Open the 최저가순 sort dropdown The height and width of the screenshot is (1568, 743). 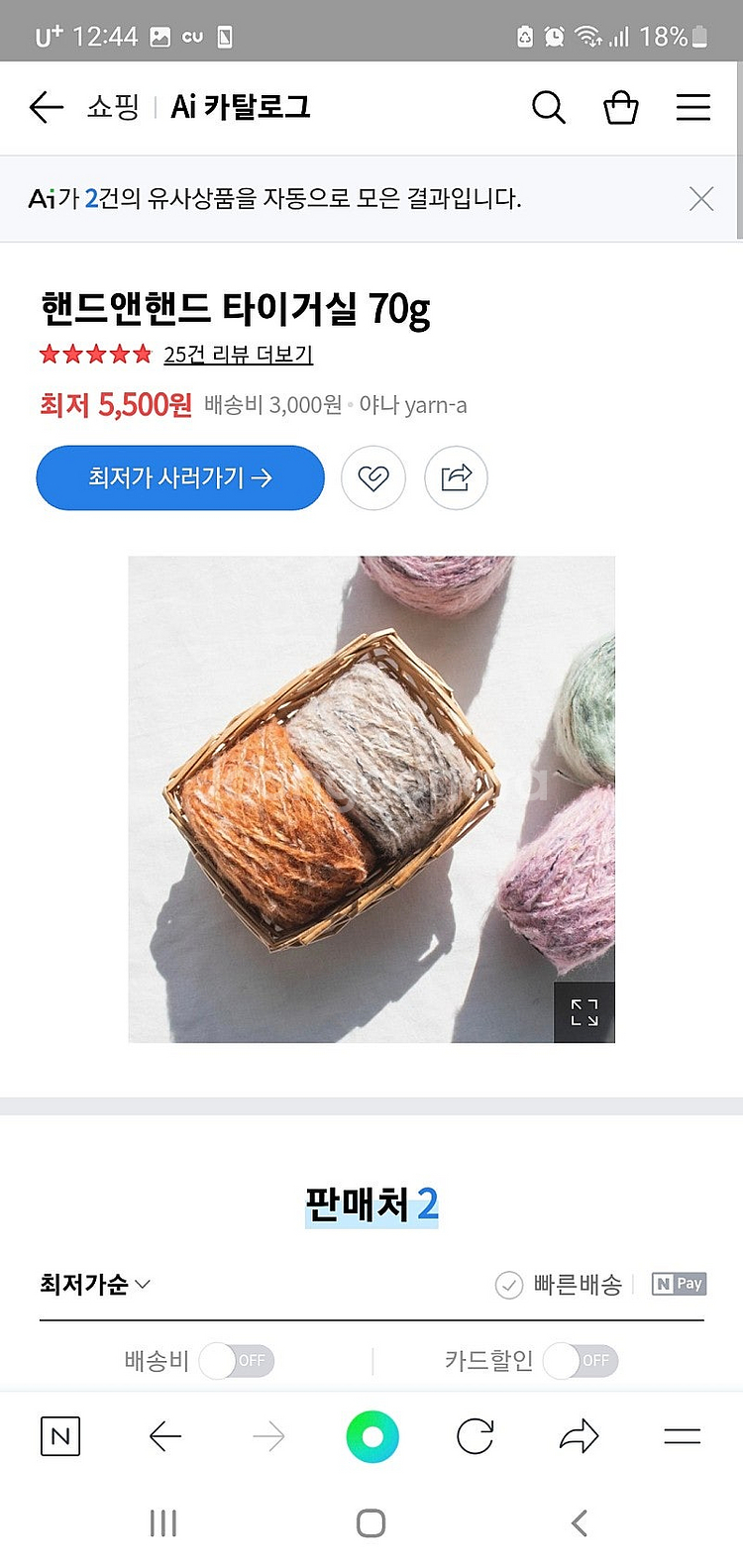95,1285
